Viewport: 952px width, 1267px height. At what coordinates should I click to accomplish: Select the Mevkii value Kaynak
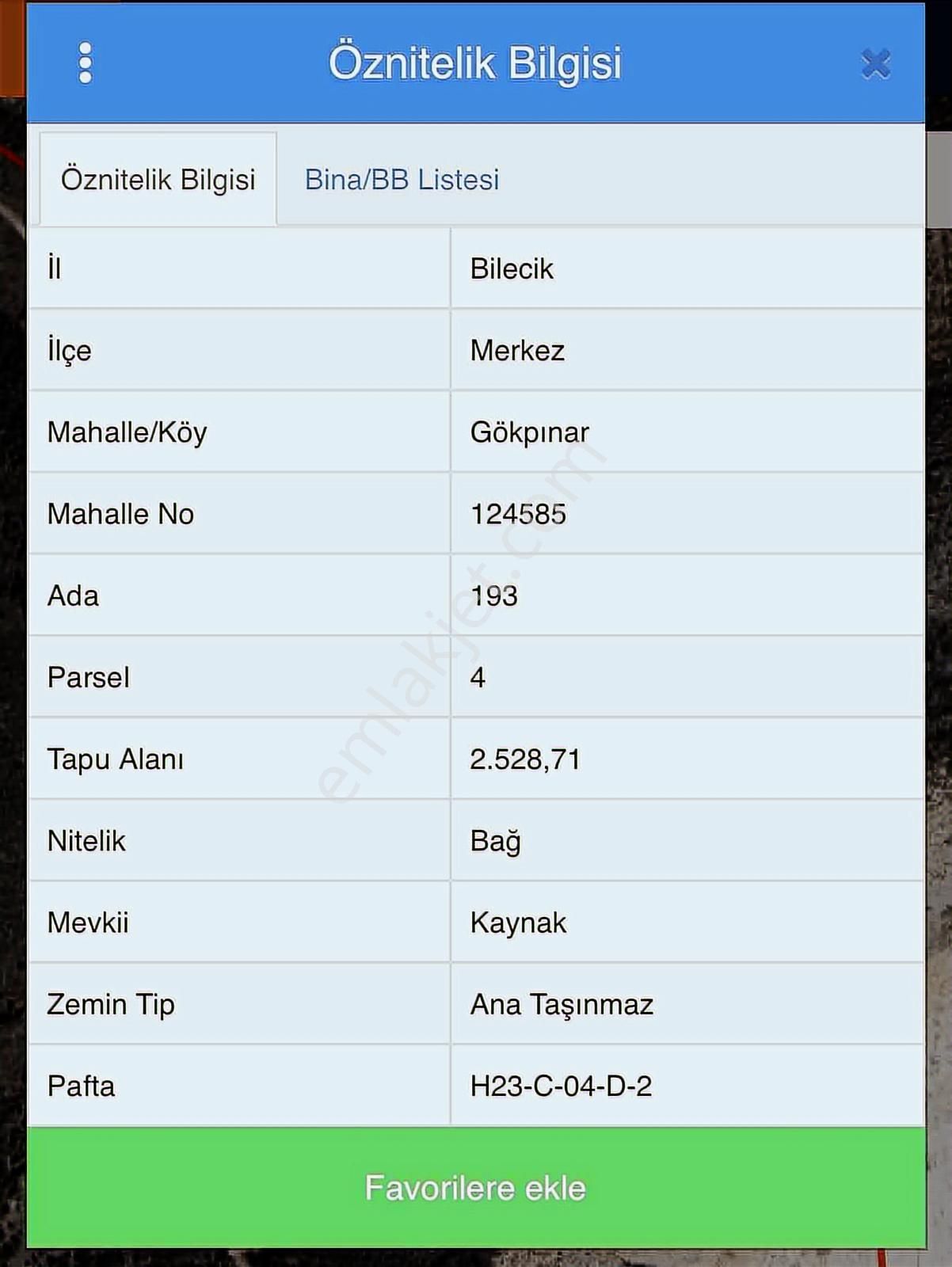(516, 924)
